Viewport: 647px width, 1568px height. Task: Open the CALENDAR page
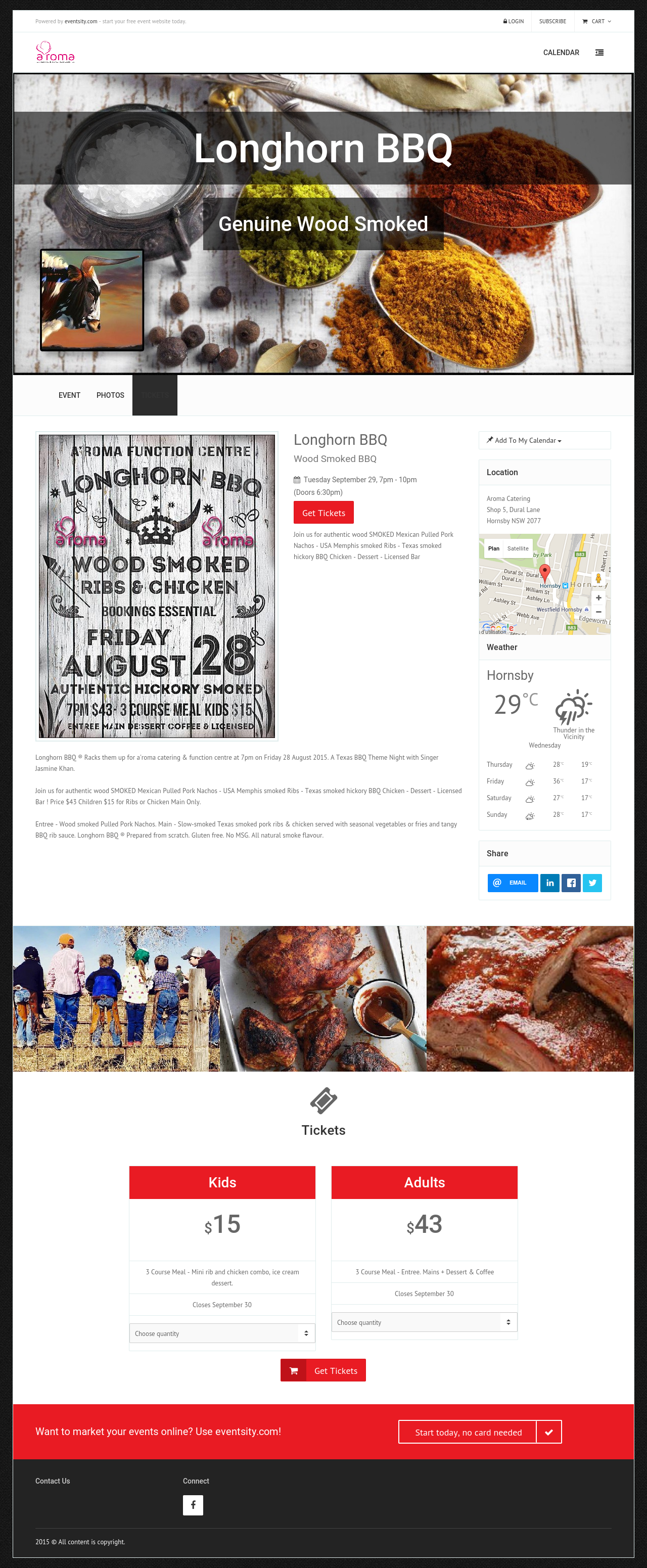561,53
